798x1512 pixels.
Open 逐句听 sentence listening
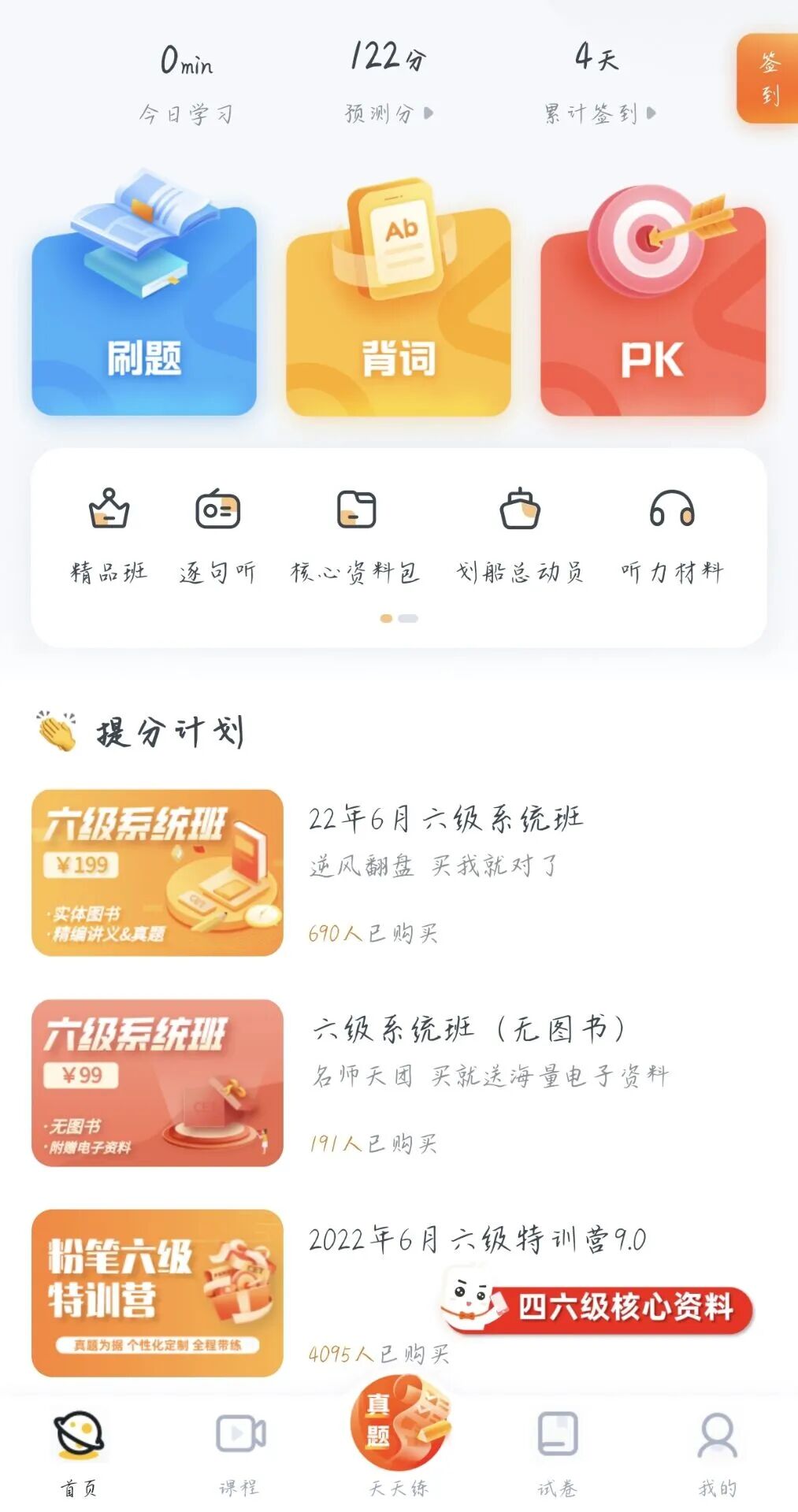(x=217, y=535)
